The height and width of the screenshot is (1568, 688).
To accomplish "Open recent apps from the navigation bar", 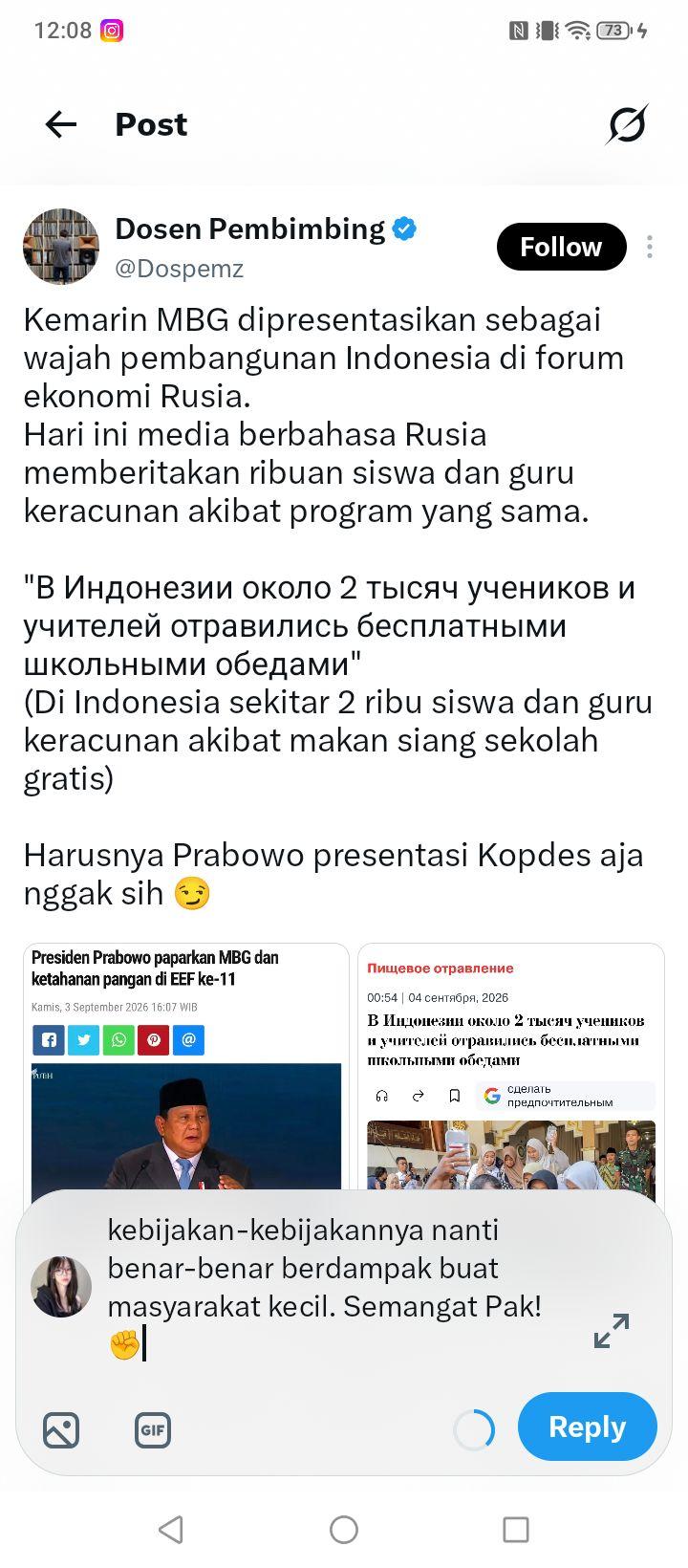I will pyautogui.click(x=516, y=1530).
